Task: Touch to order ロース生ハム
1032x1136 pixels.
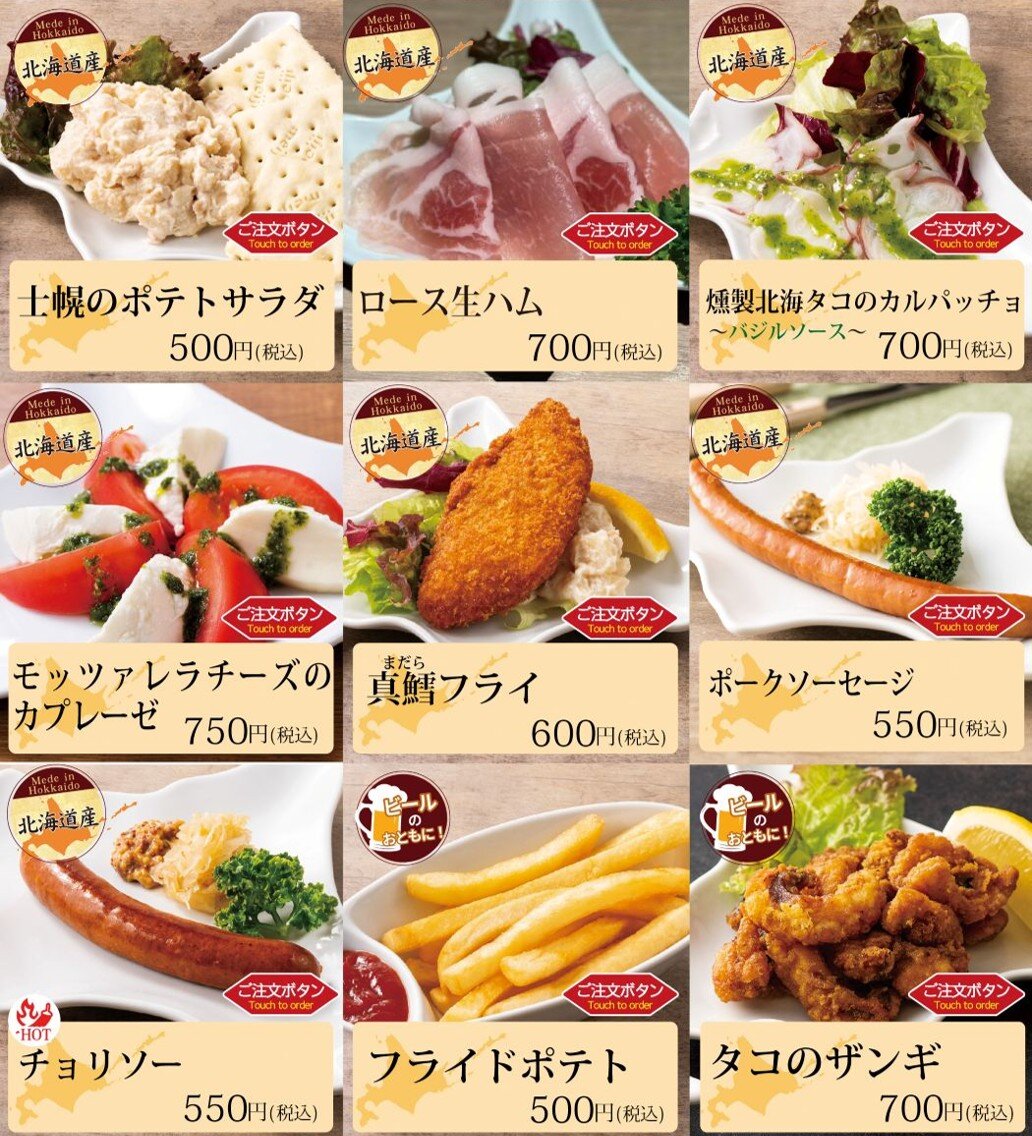Action: [619, 236]
